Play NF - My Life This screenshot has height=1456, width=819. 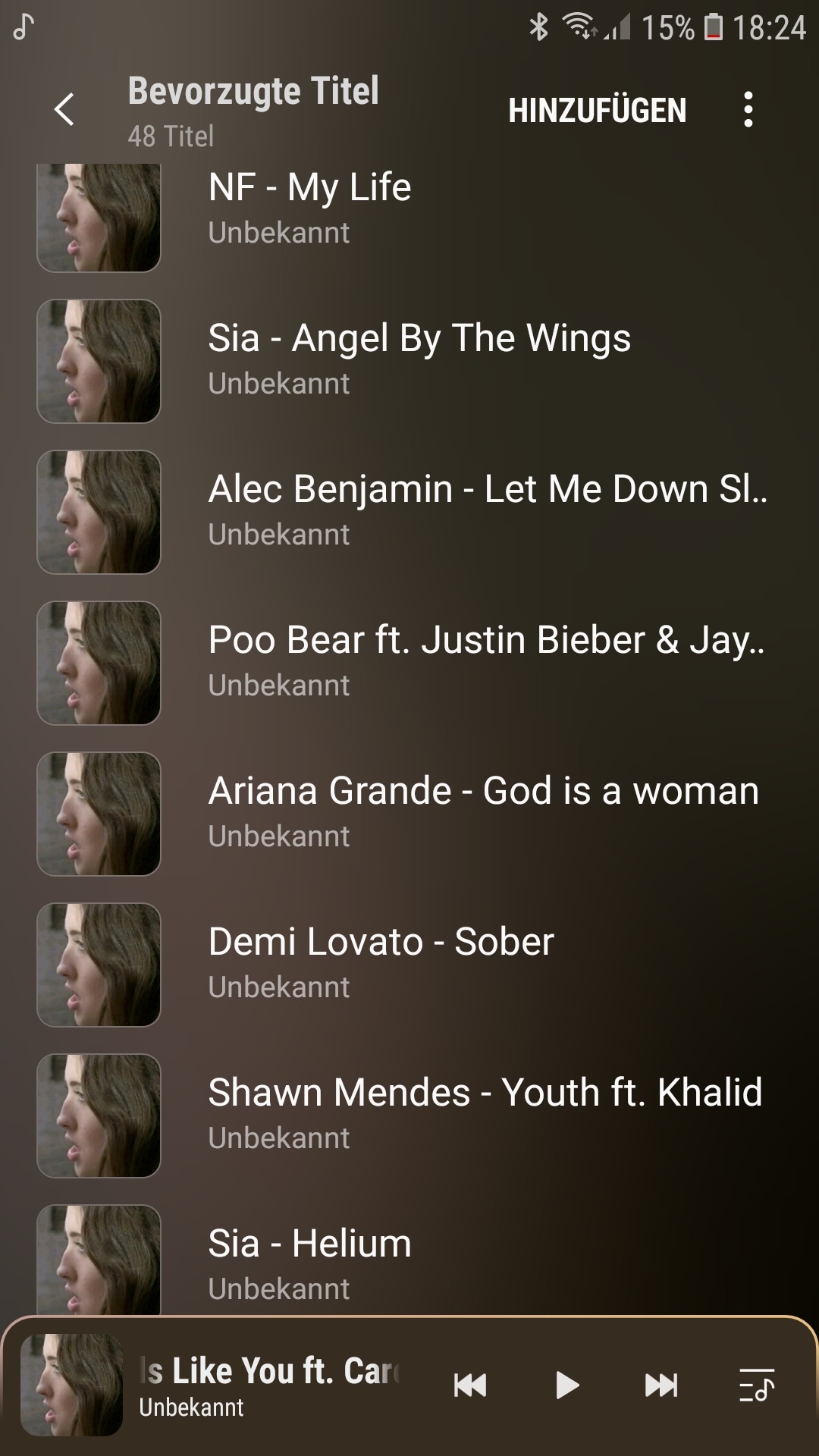click(409, 209)
